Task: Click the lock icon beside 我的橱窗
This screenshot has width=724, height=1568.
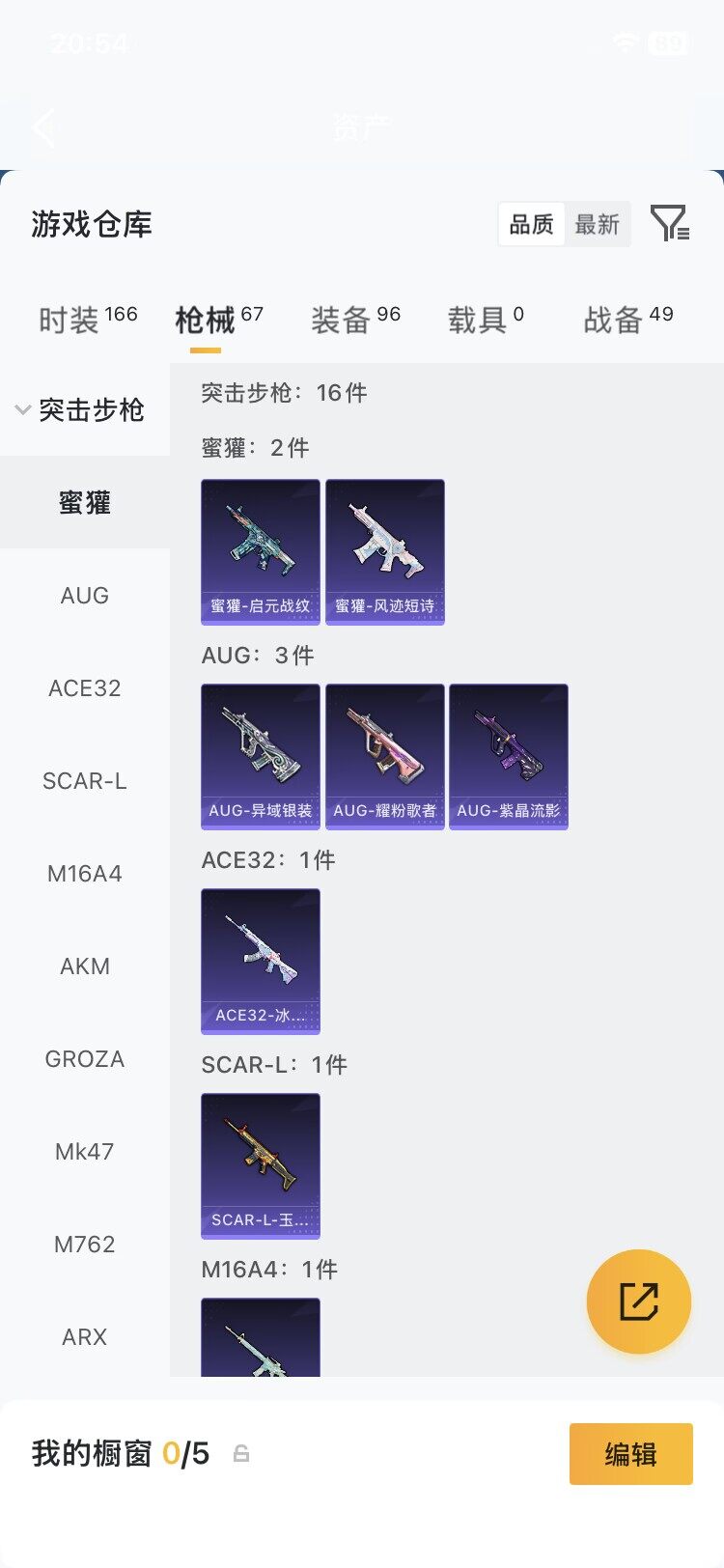Action: (x=241, y=1453)
